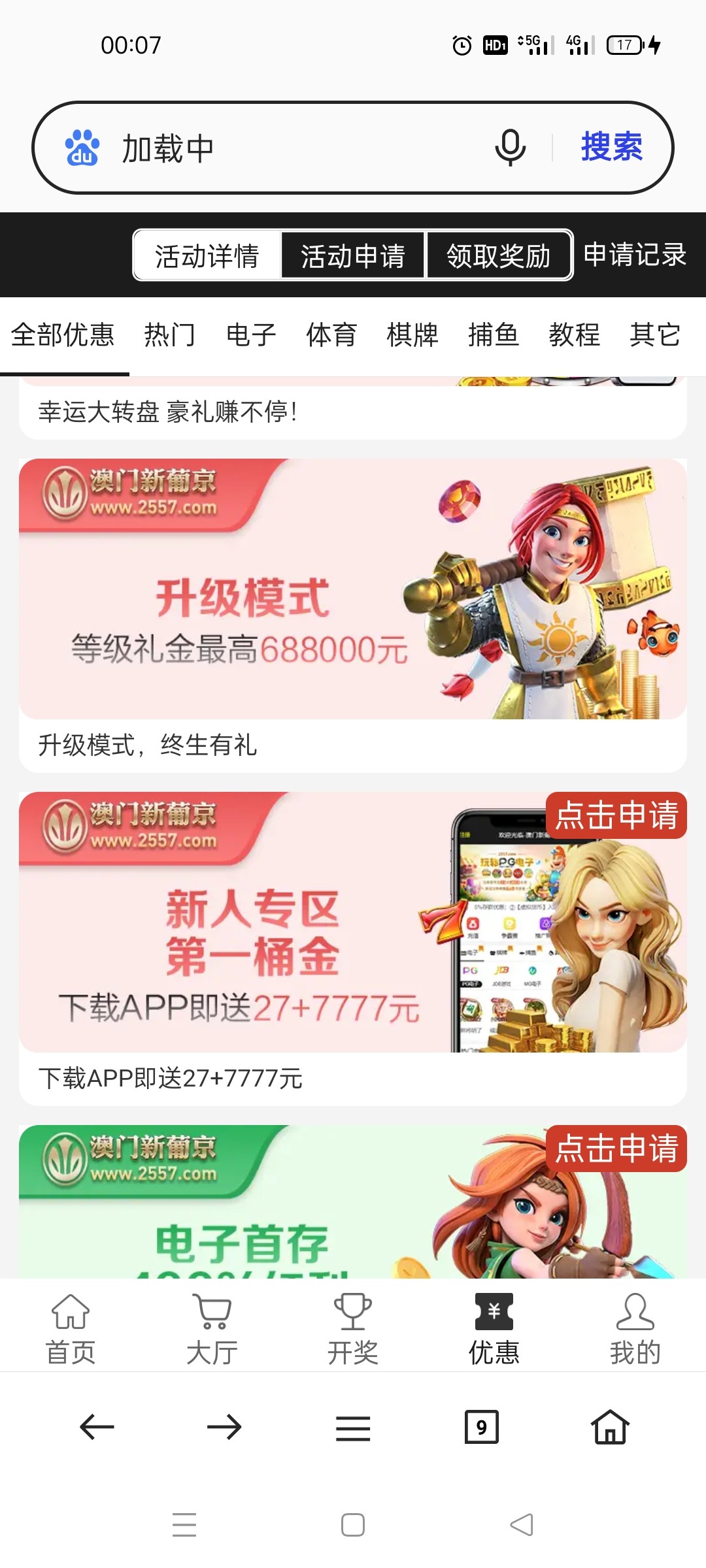Viewport: 706px width, 1568px height.
Task: Open the 开奖 tab
Action: point(353,1330)
